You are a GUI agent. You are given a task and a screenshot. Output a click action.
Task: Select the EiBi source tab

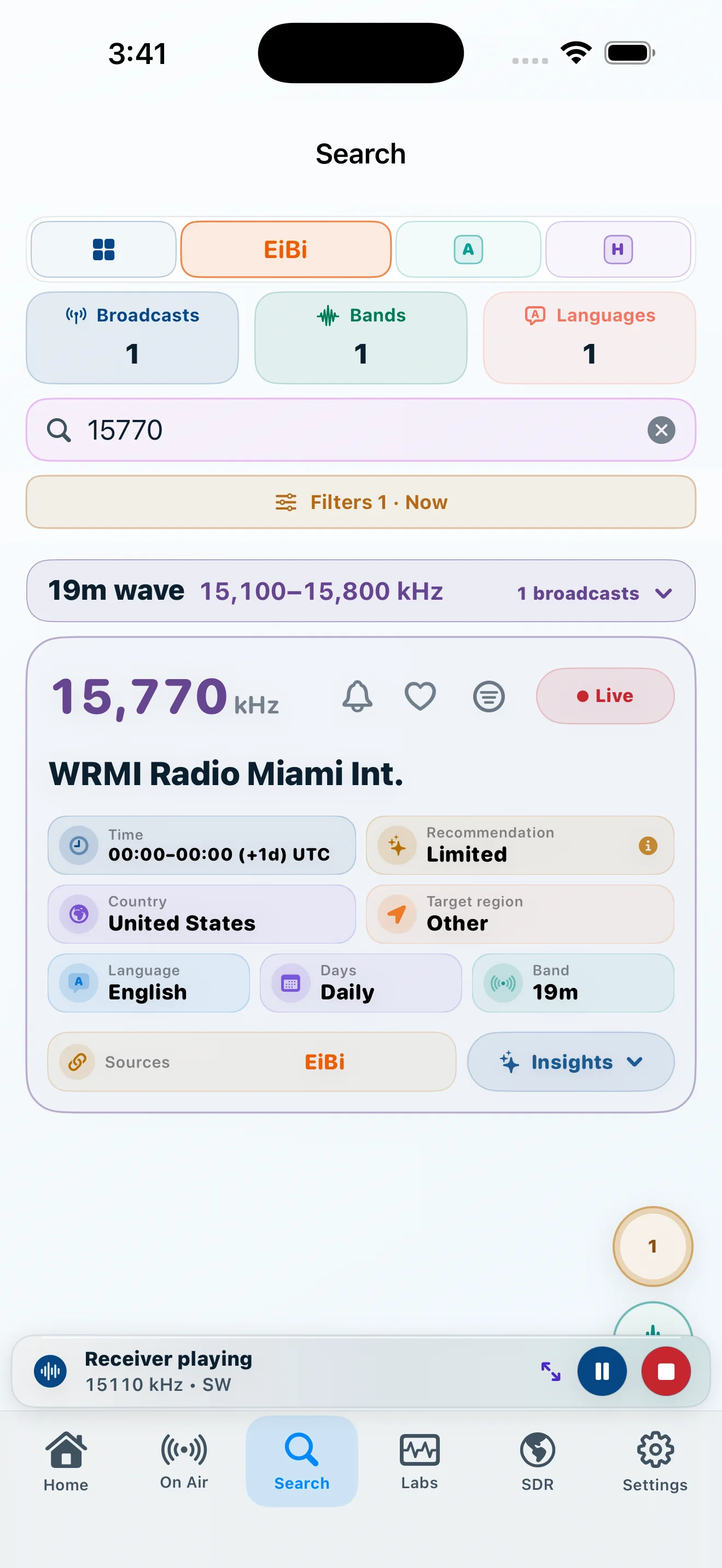click(286, 249)
